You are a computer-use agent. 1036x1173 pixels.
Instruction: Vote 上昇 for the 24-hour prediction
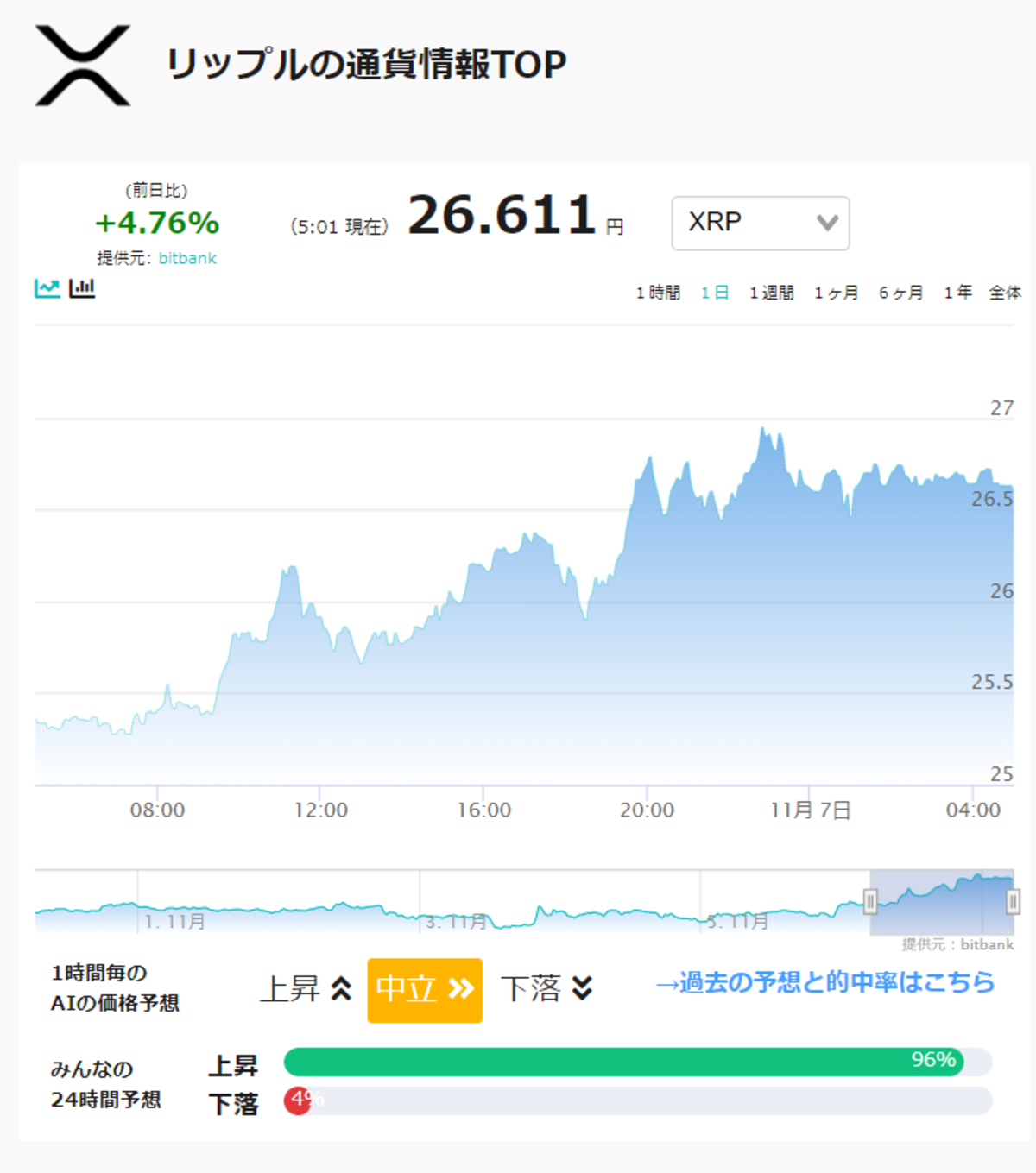click(x=233, y=1066)
